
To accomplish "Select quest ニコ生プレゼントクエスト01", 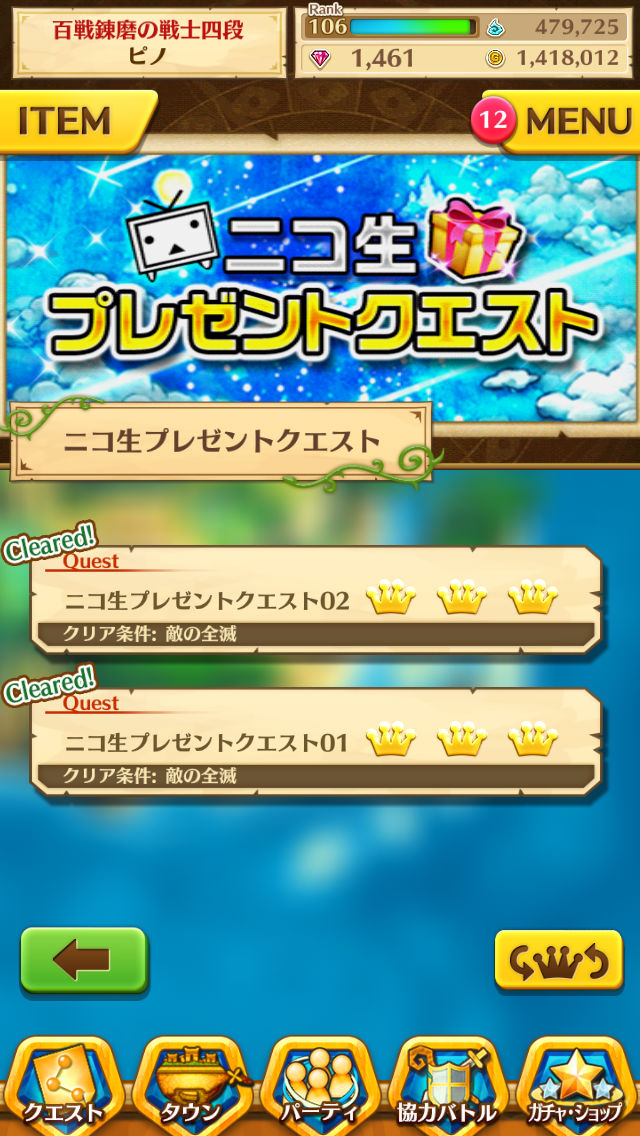I will [x=315, y=743].
